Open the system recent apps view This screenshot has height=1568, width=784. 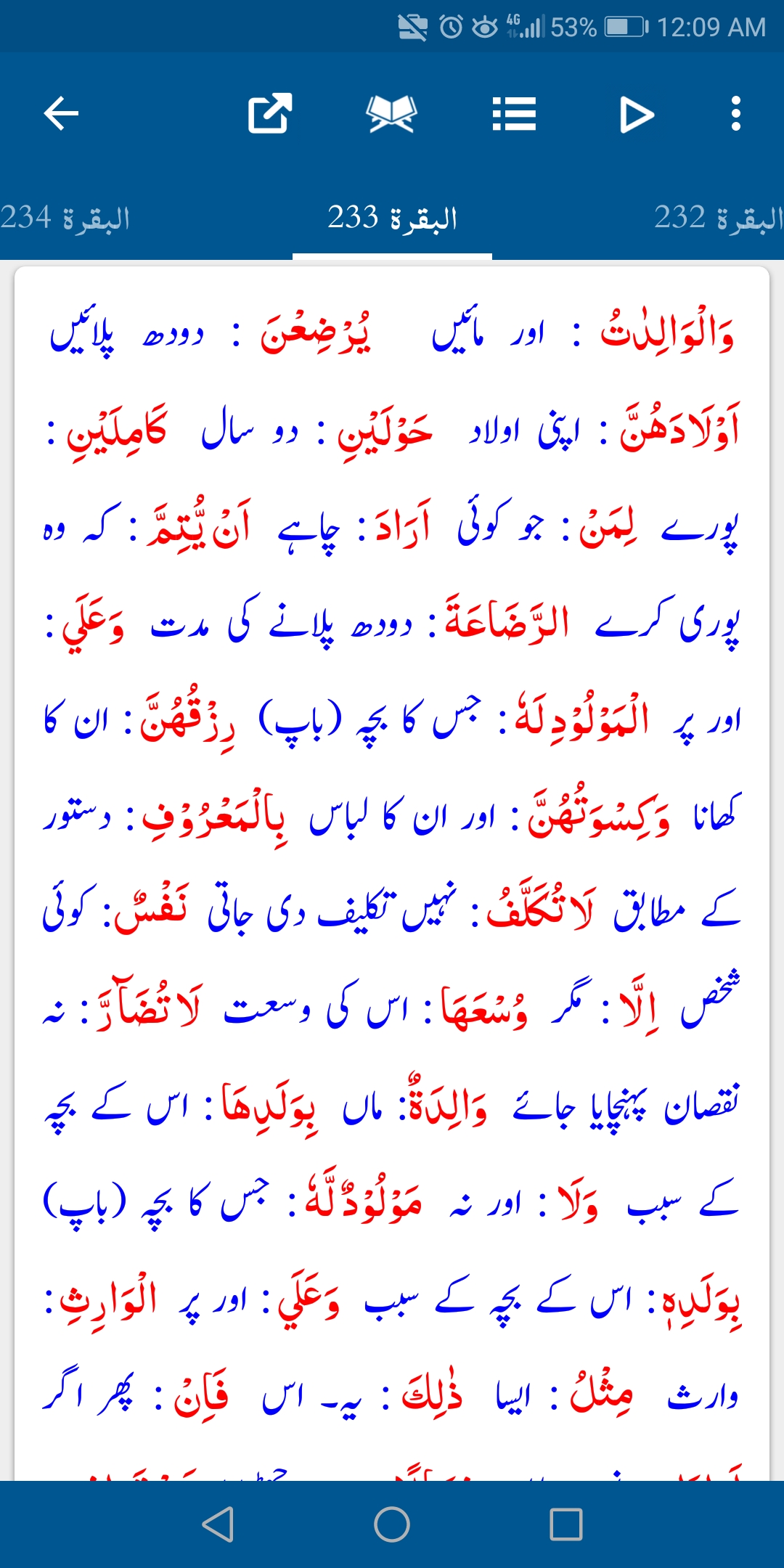pyautogui.click(x=566, y=1524)
